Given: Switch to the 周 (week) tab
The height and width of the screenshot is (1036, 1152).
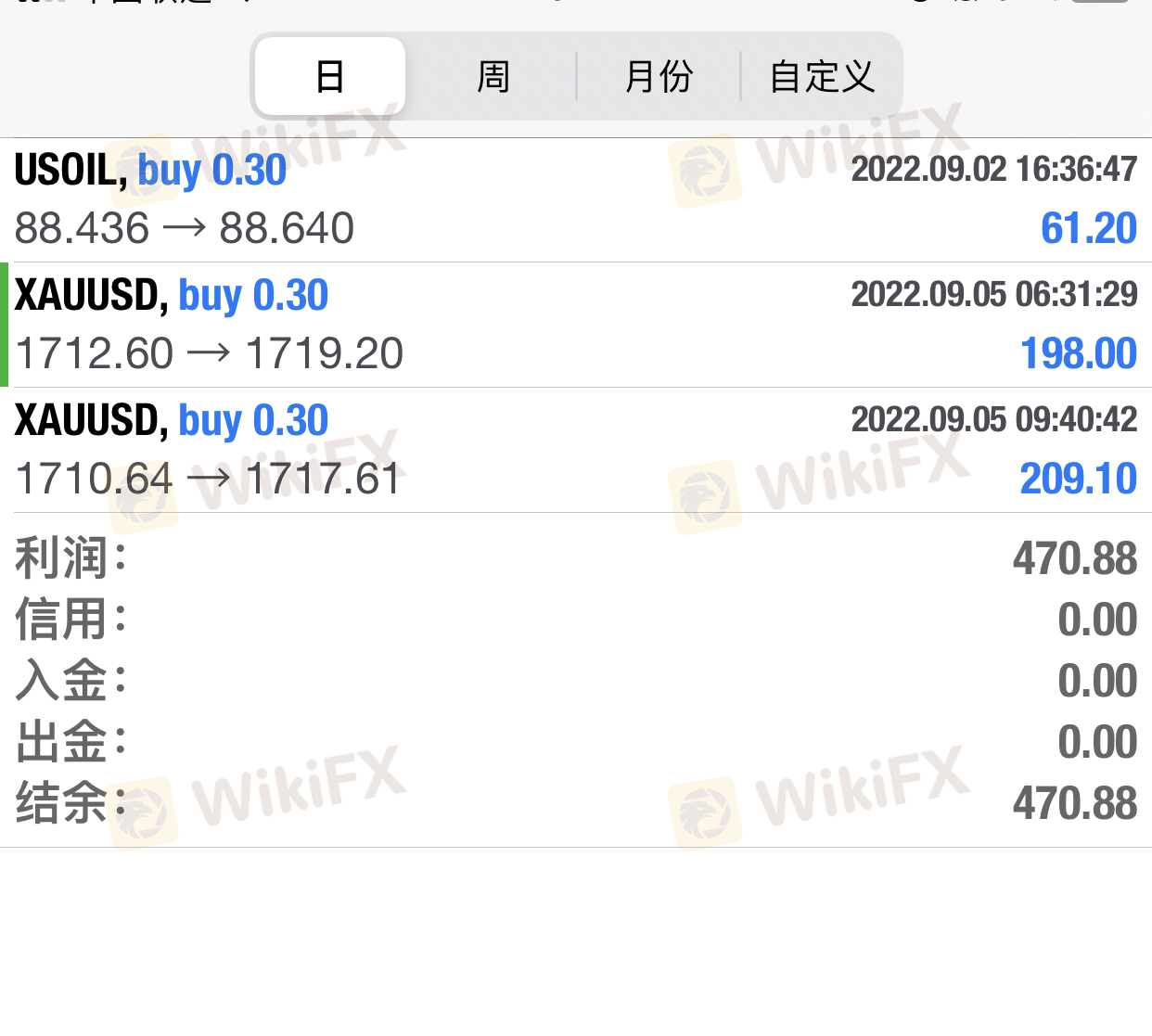Looking at the screenshot, I should click(x=493, y=76).
